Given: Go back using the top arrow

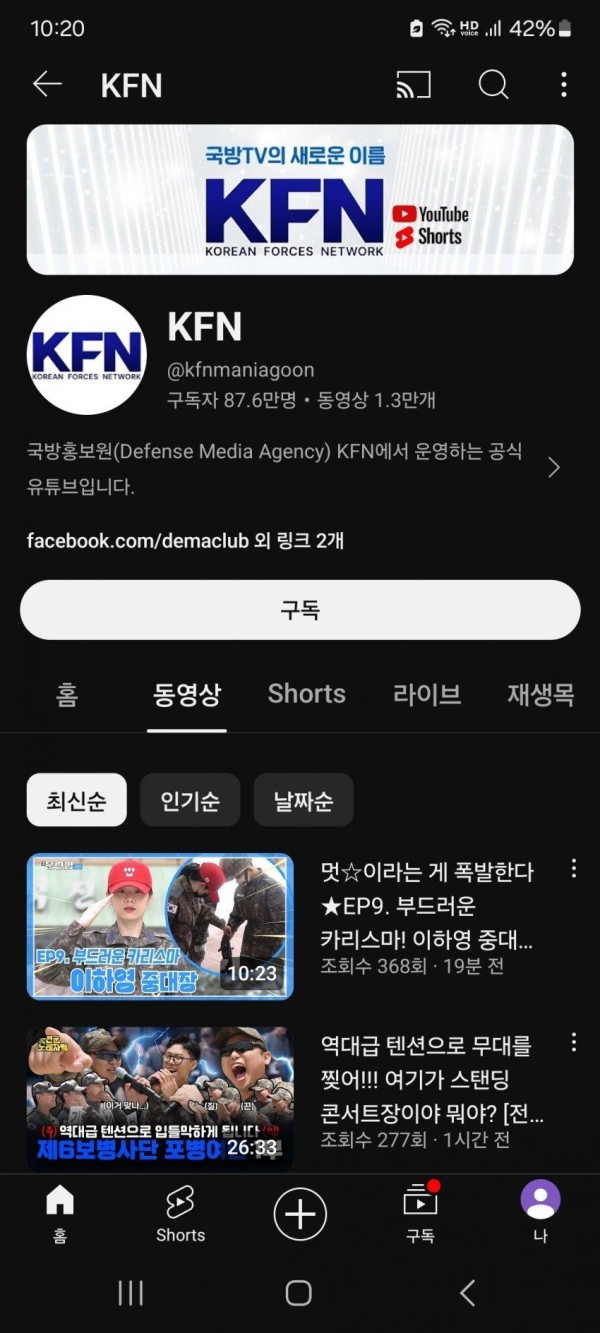Looking at the screenshot, I should coord(47,85).
